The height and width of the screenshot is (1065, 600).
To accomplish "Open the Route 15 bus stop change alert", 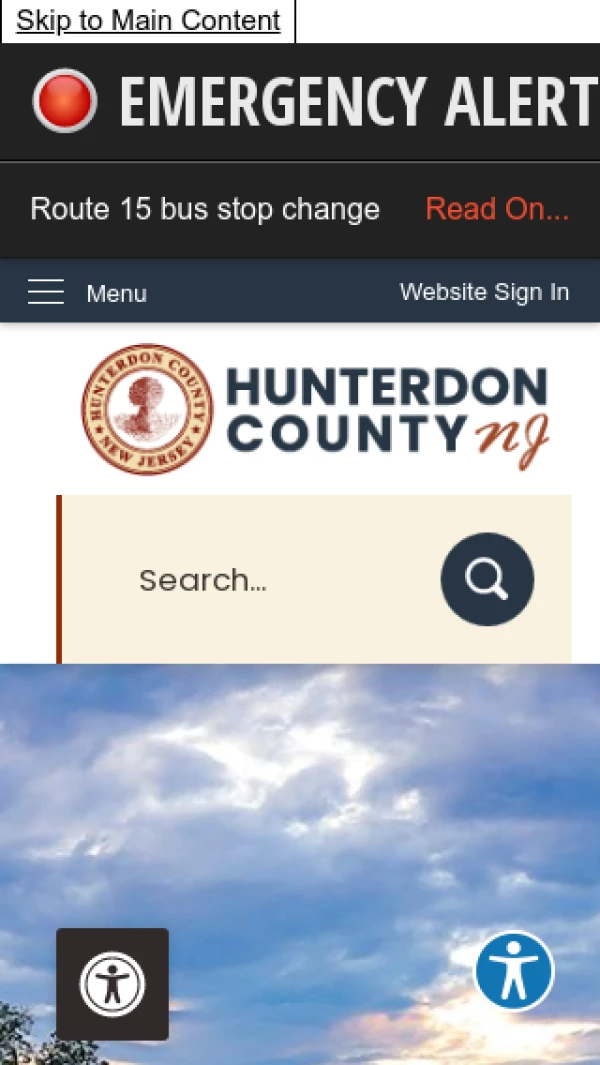I will tap(205, 209).
